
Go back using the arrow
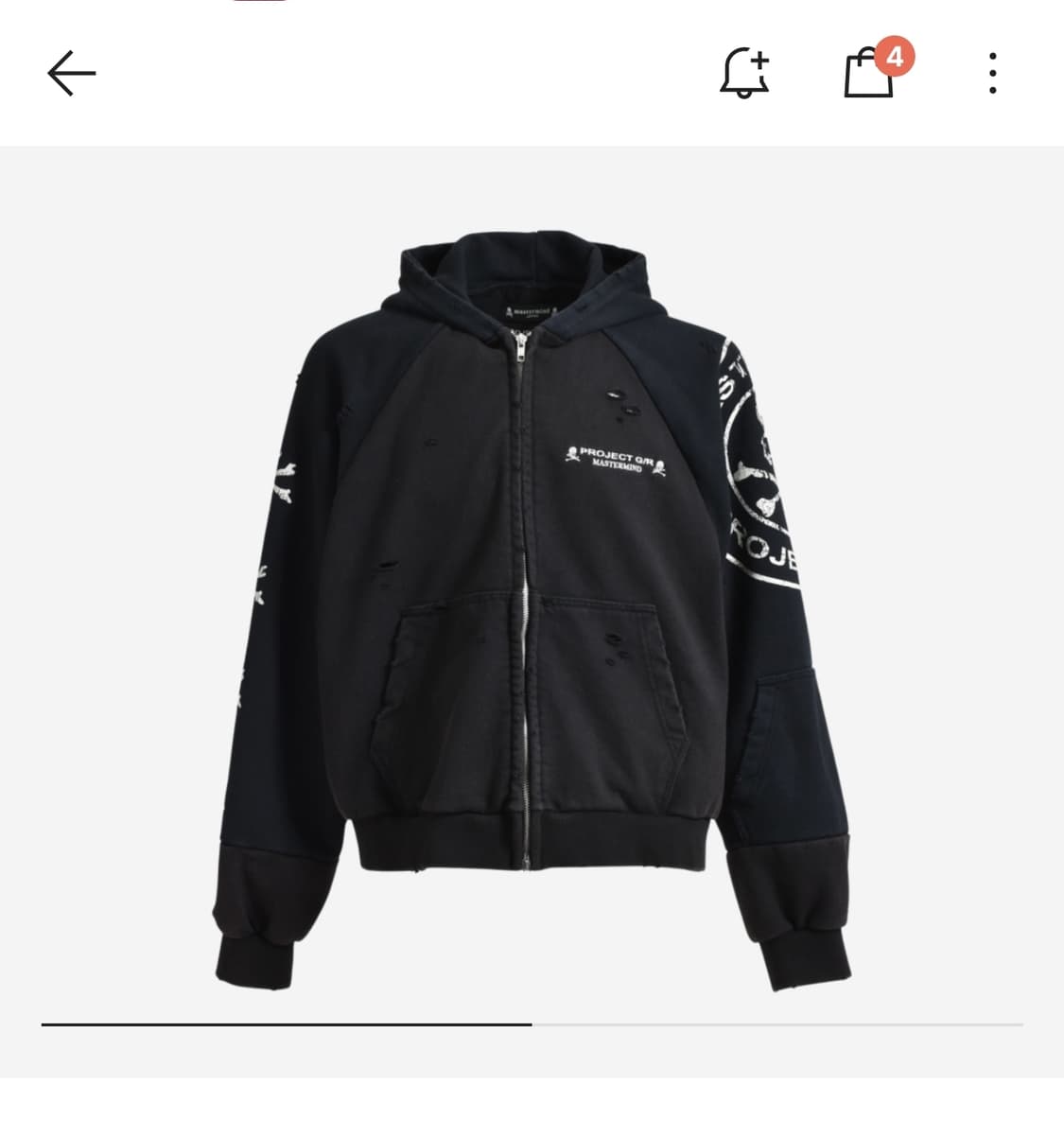[x=72, y=73]
